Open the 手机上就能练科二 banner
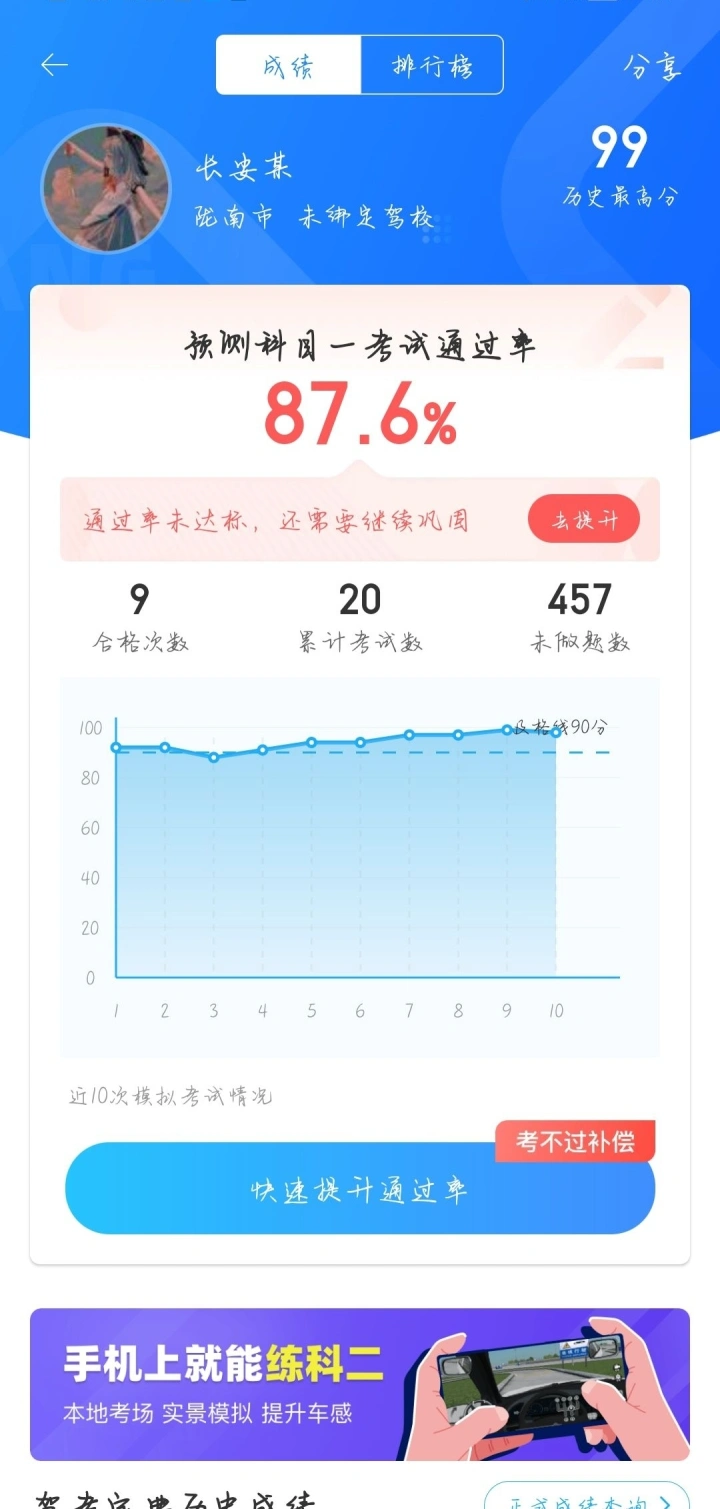The height and width of the screenshot is (1509, 720). click(360, 1384)
